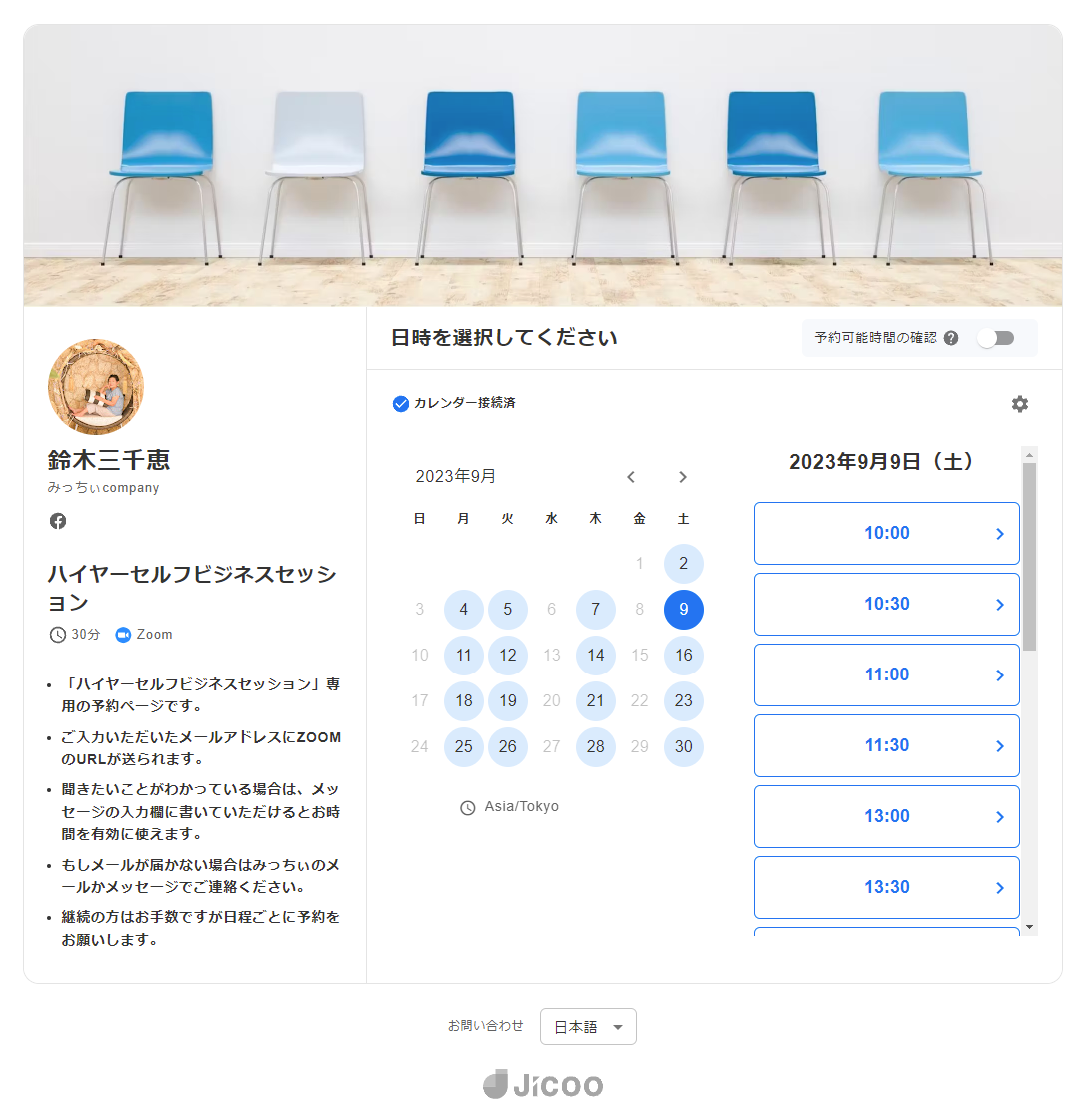Go to the previous month
The width and height of the screenshot is (1083, 1120).
[631, 477]
